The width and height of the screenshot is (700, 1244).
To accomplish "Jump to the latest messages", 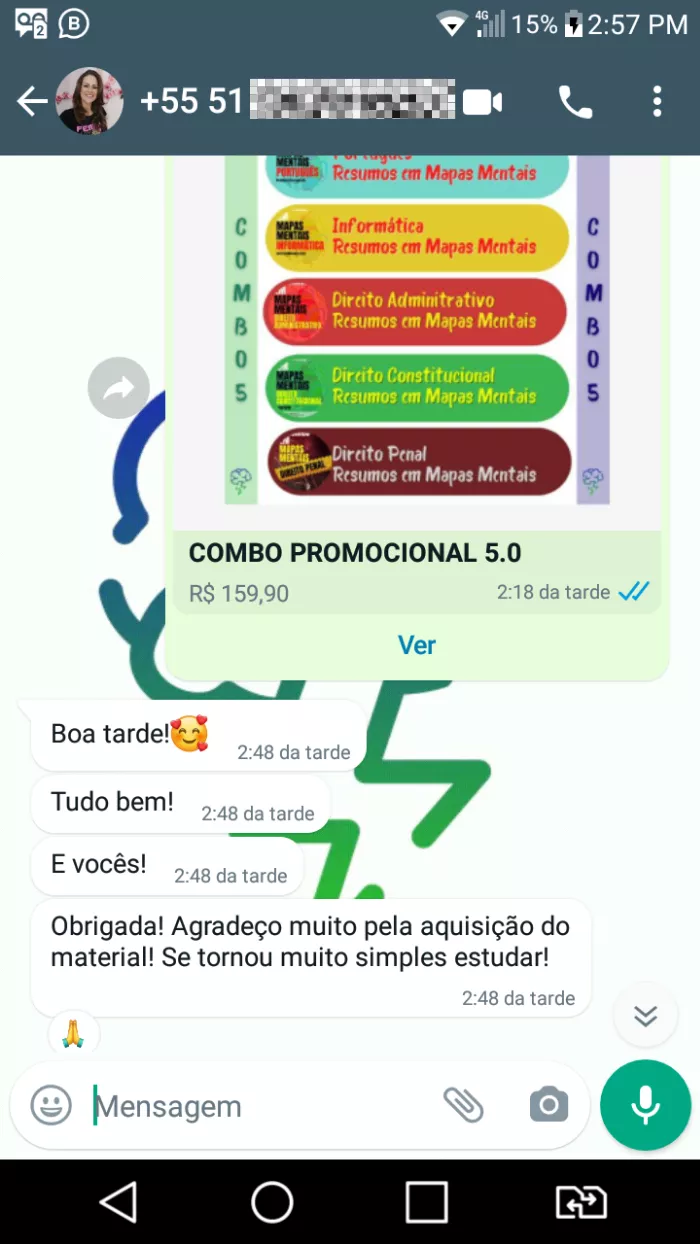I will [645, 1017].
